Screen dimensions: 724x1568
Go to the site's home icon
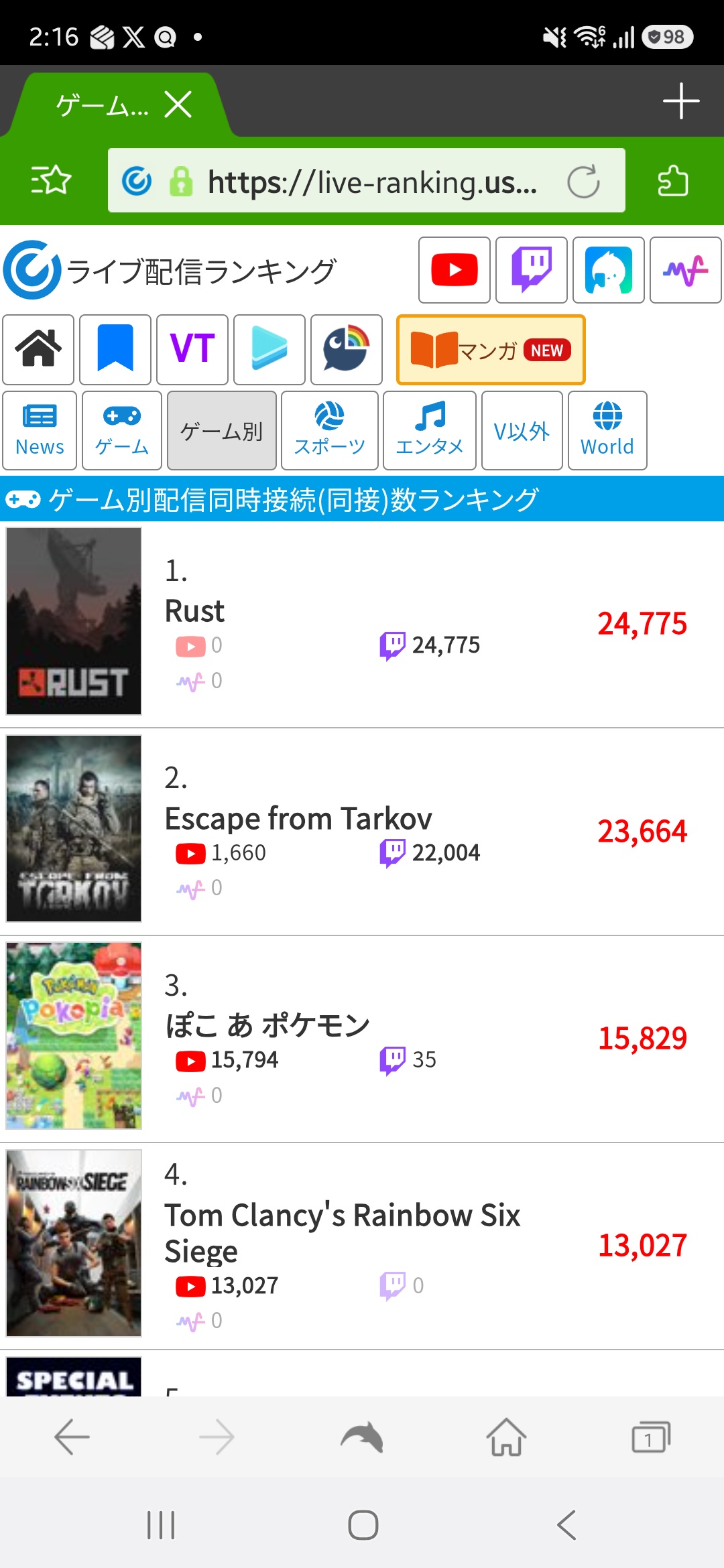[x=38, y=349]
